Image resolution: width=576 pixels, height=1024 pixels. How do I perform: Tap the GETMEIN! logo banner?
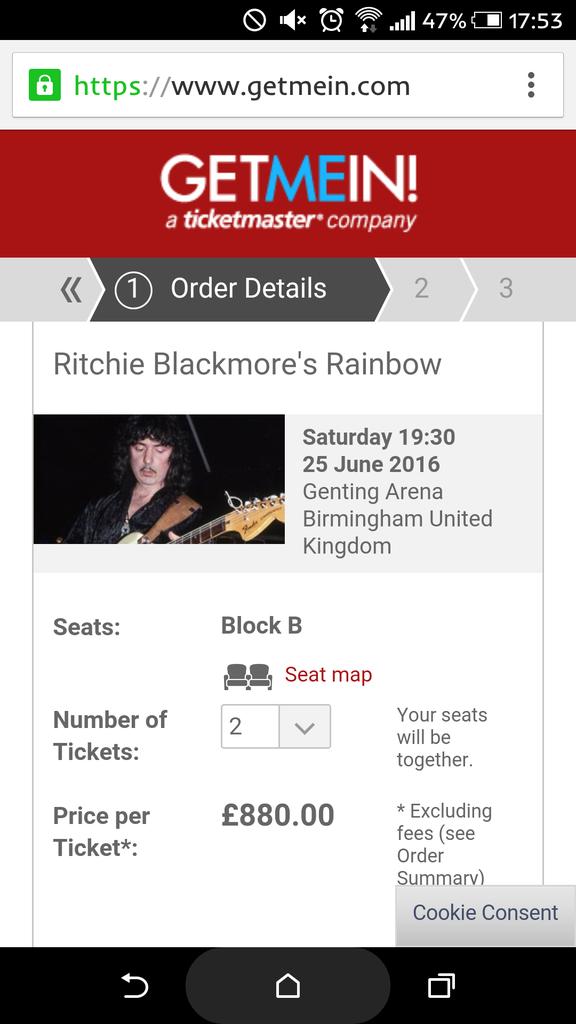(288, 193)
